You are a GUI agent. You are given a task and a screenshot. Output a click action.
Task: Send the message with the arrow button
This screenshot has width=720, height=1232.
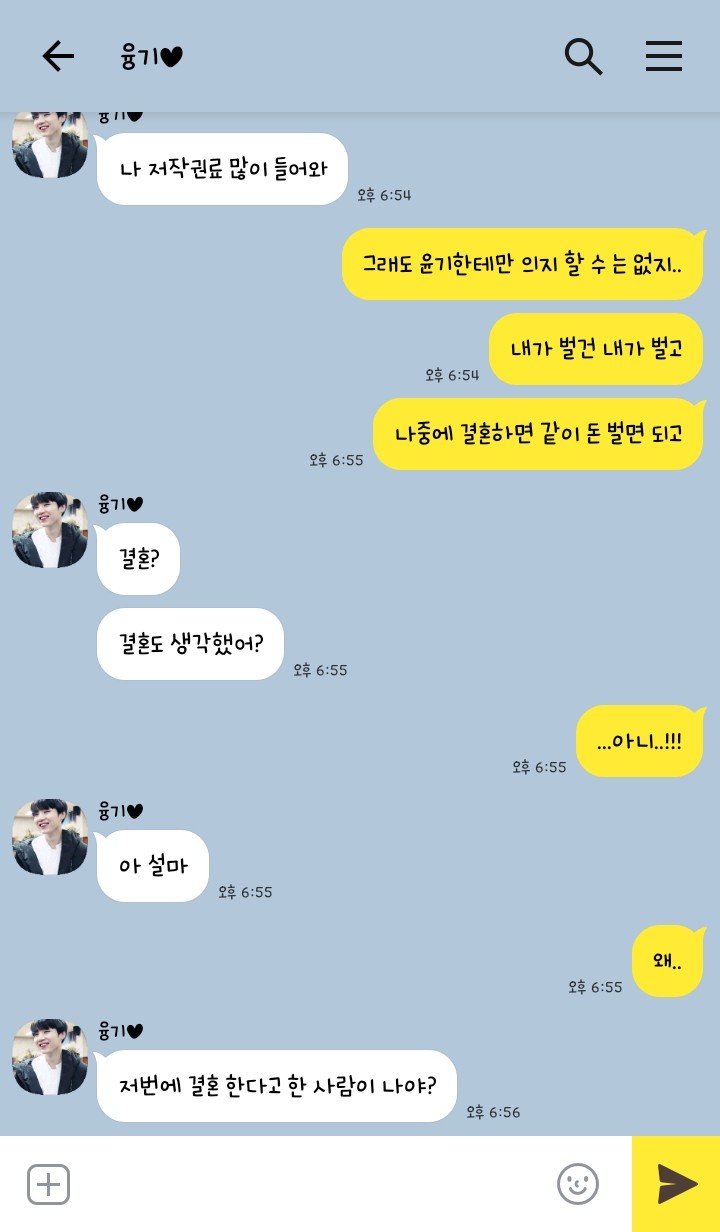676,1184
